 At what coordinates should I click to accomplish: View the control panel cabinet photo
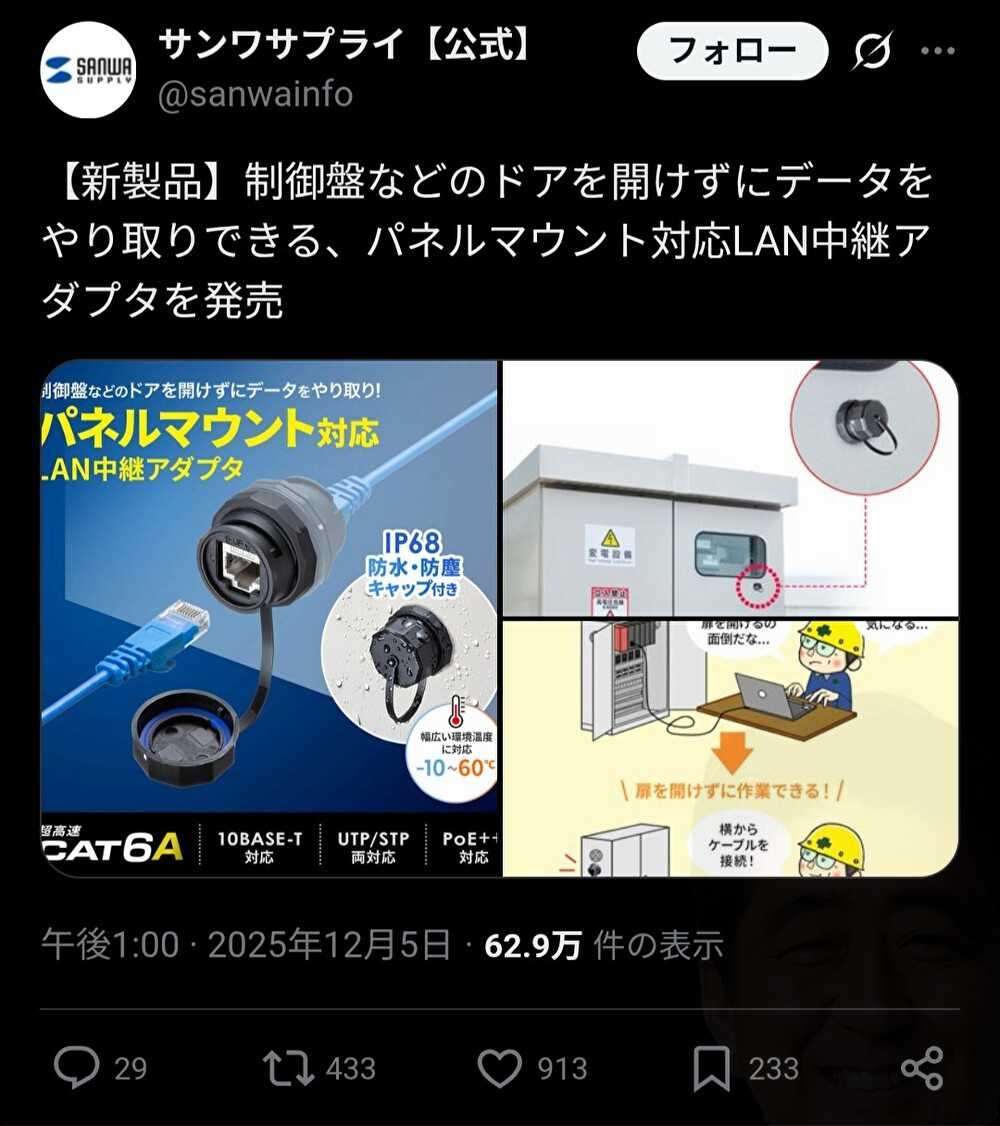(730, 487)
